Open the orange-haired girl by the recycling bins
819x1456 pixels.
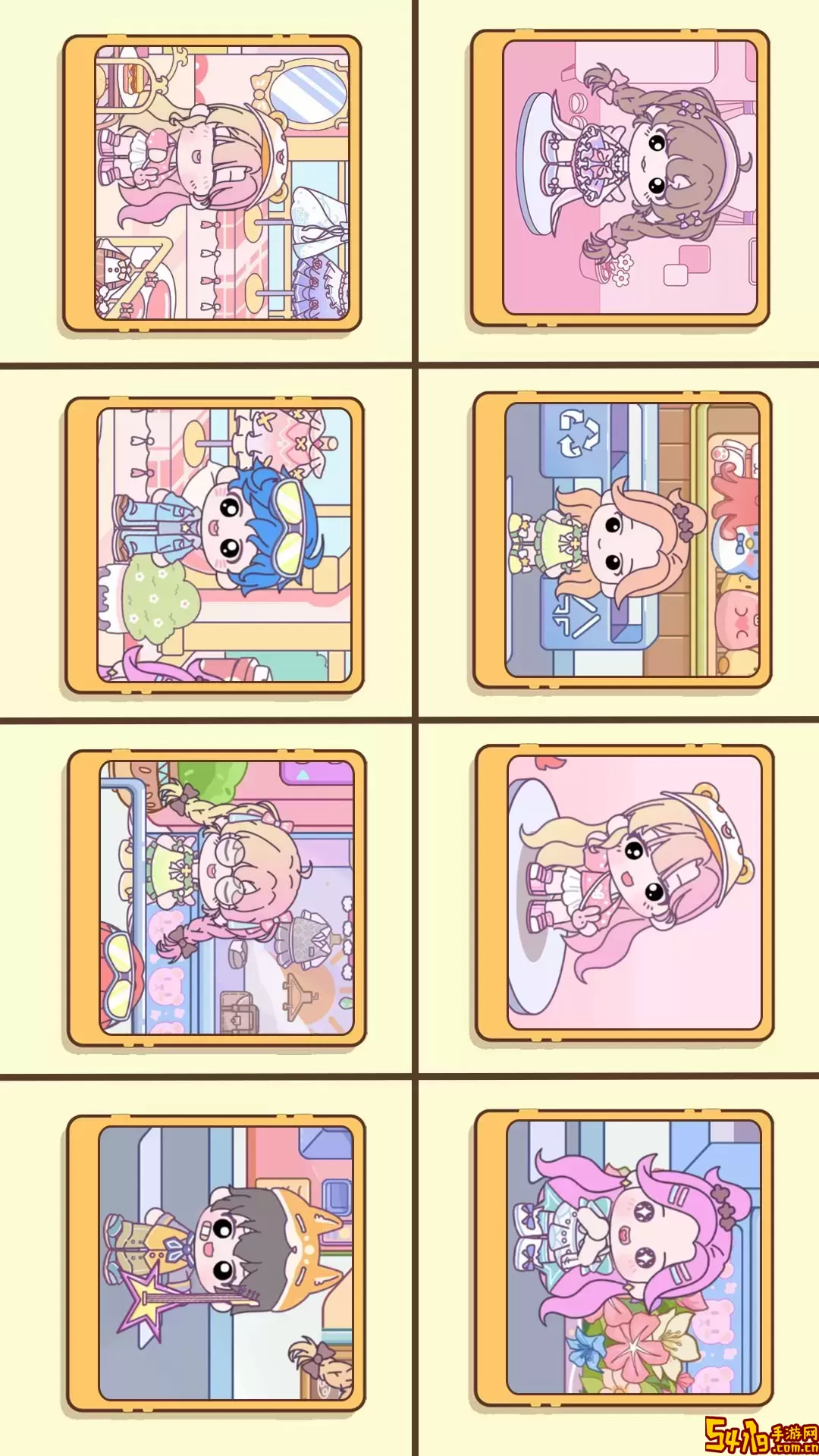632,540
